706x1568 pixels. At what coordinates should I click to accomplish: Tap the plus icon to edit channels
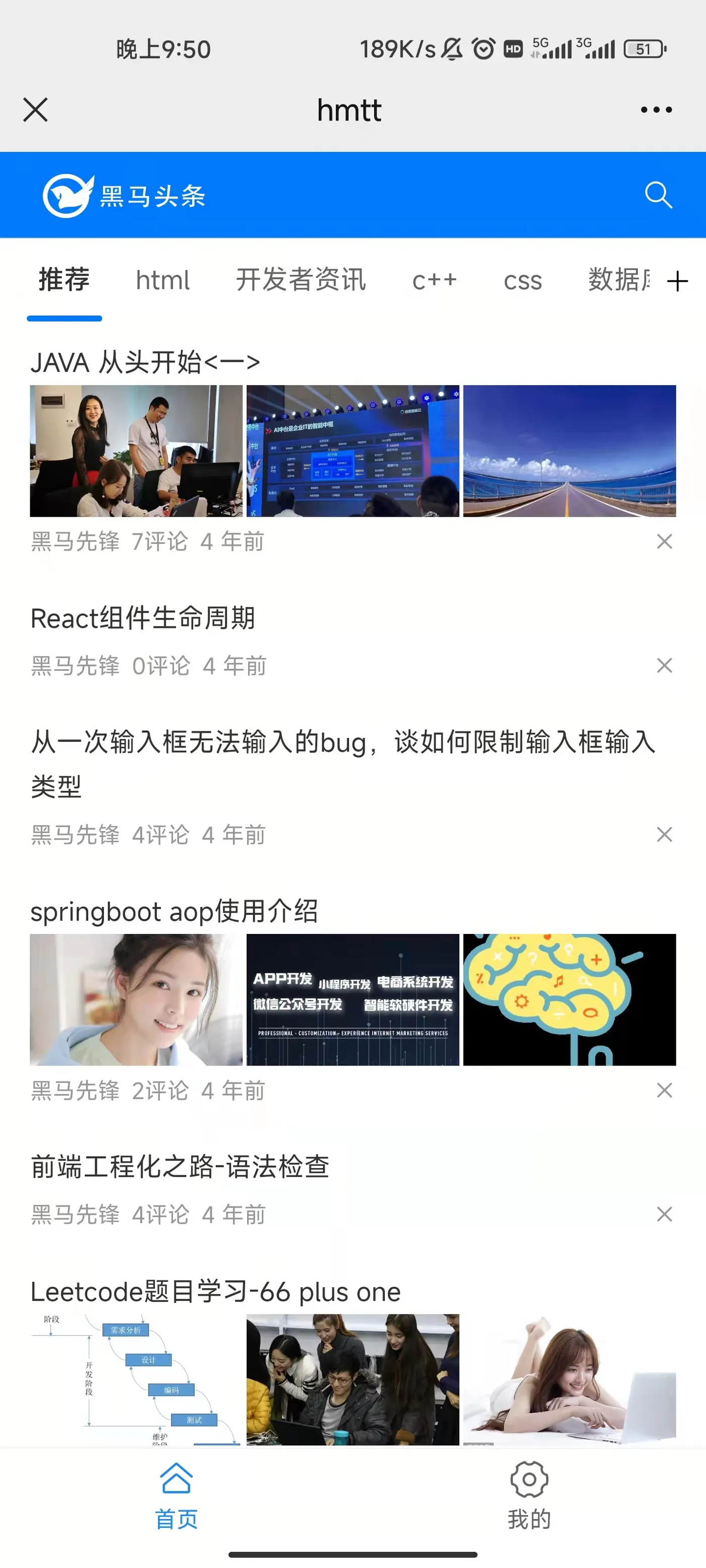pos(677,281)
